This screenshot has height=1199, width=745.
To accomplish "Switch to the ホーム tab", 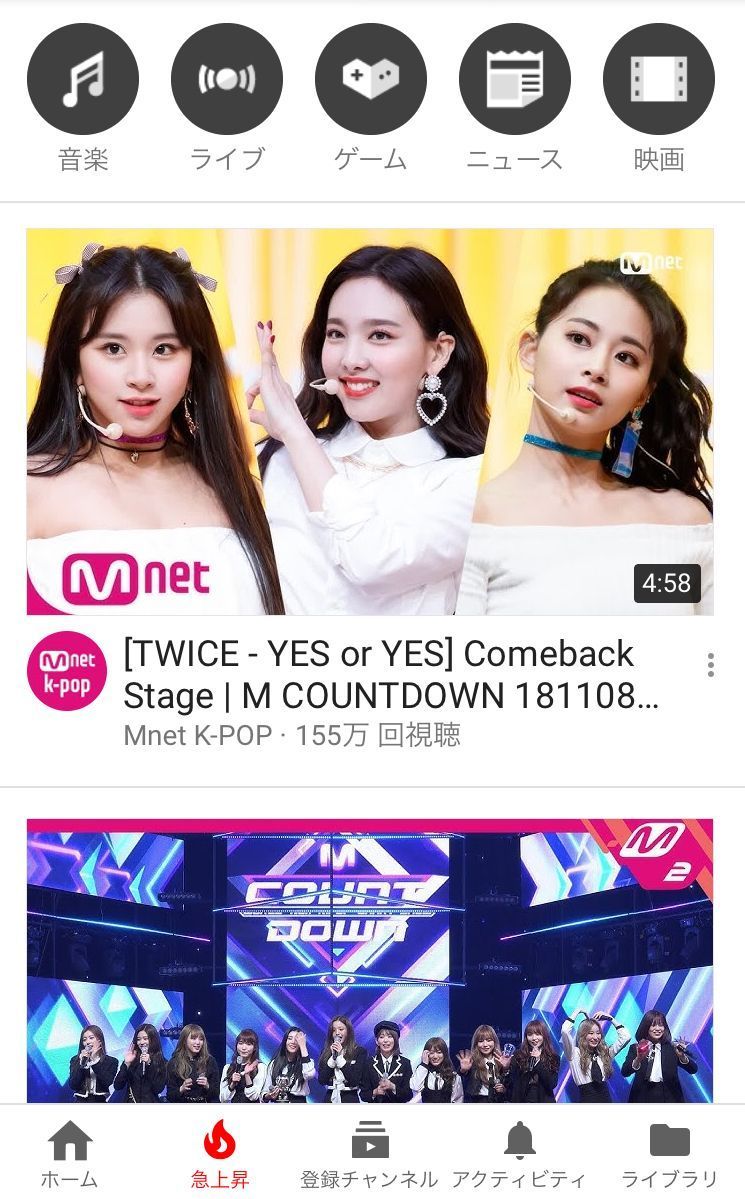I will (70, 1153).
